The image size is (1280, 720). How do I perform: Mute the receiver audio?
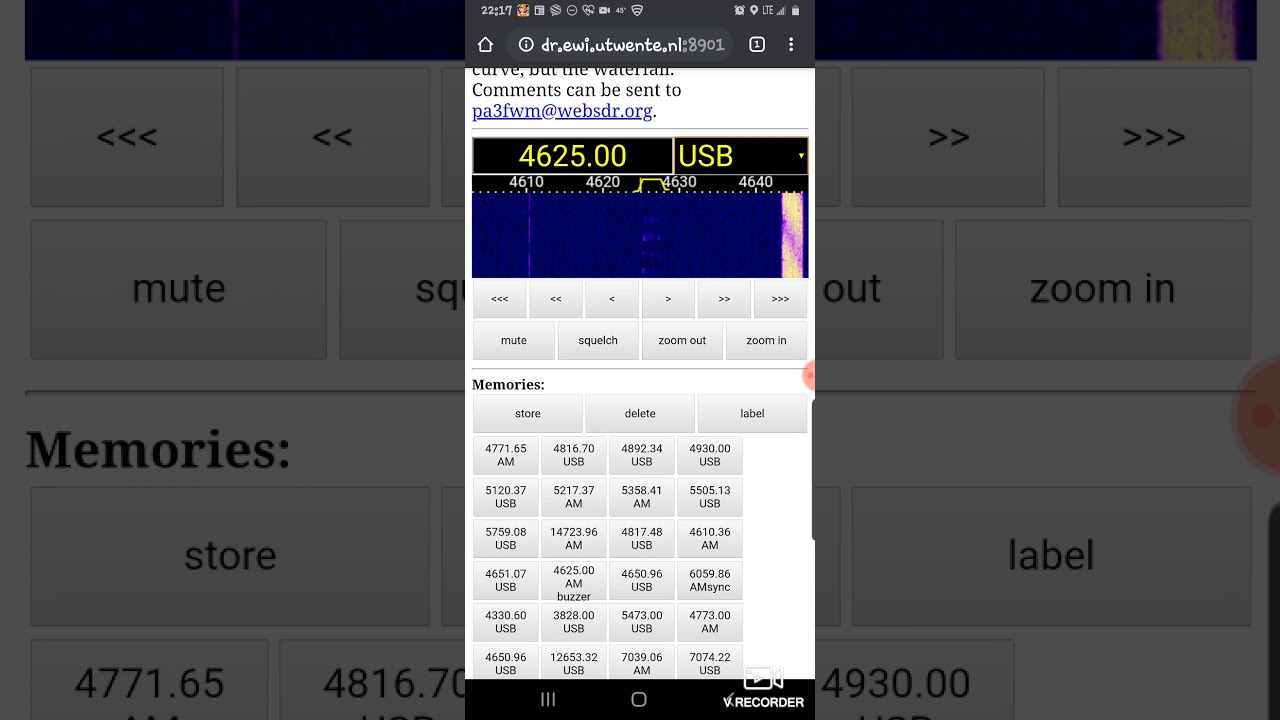point(513,341)
